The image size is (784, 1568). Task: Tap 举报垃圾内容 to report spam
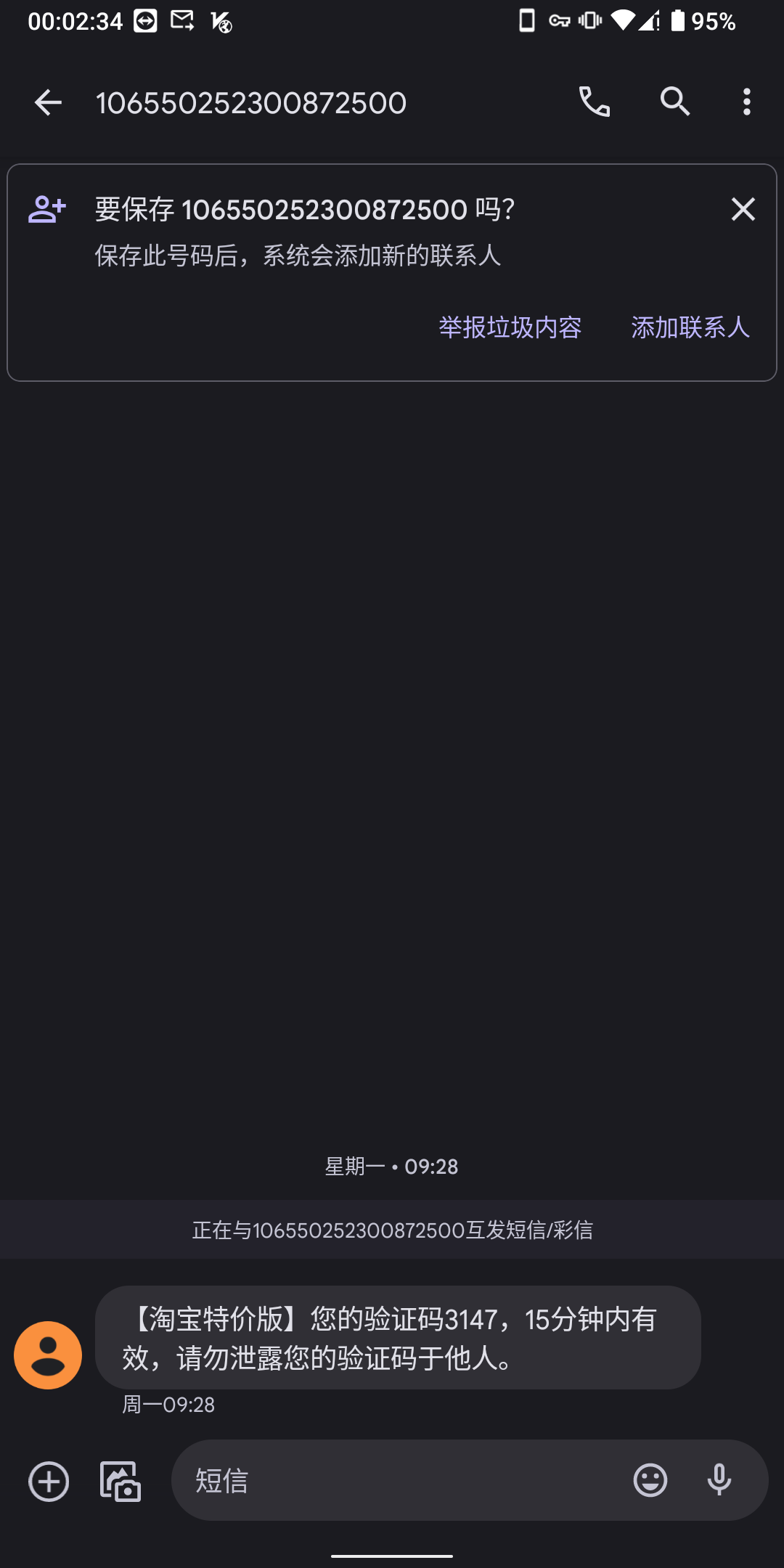coord(510,328)
